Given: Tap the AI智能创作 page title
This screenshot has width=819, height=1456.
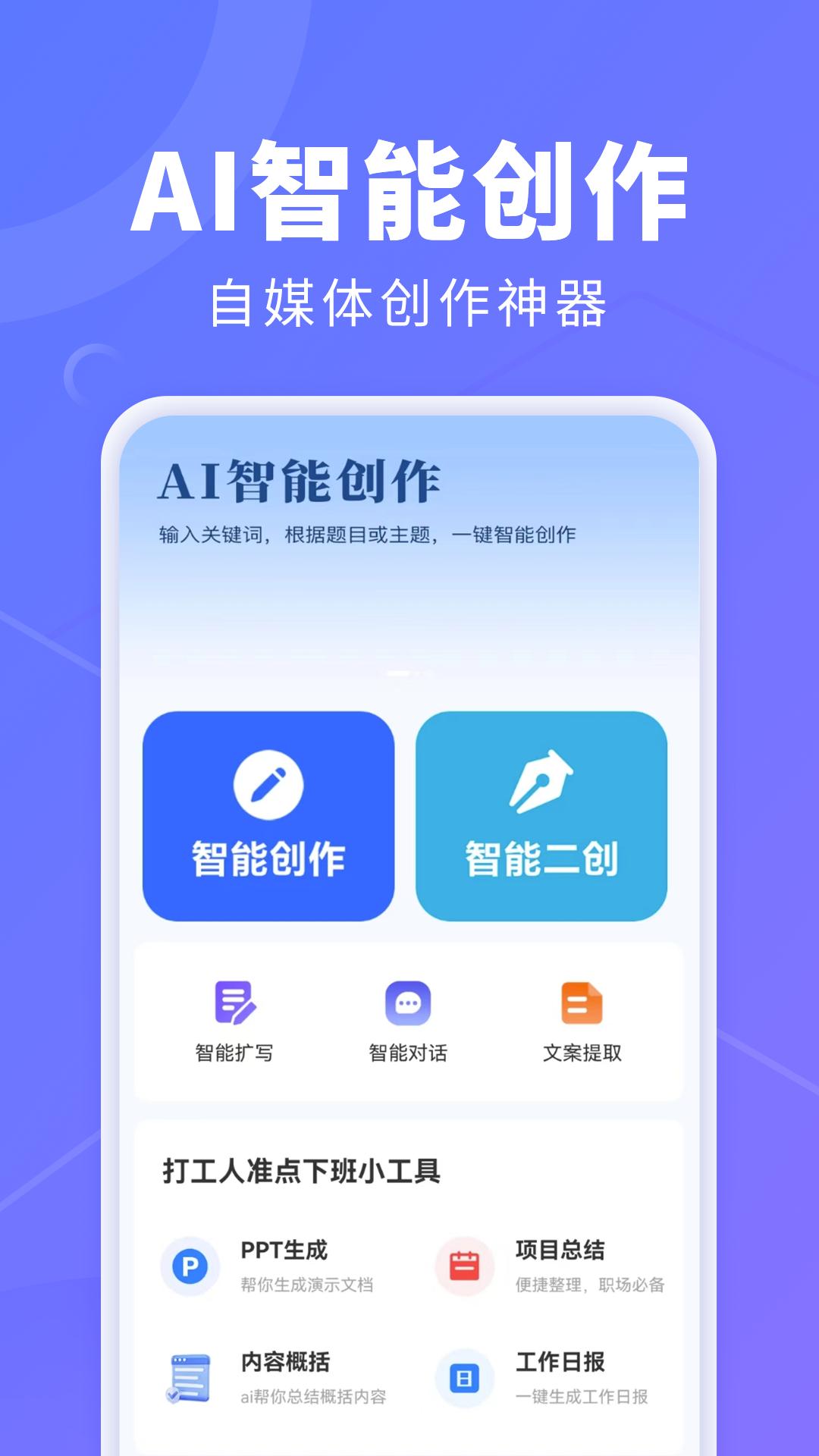Looking at the screenshot, I should pyautogui.click(x=298, y=480).
